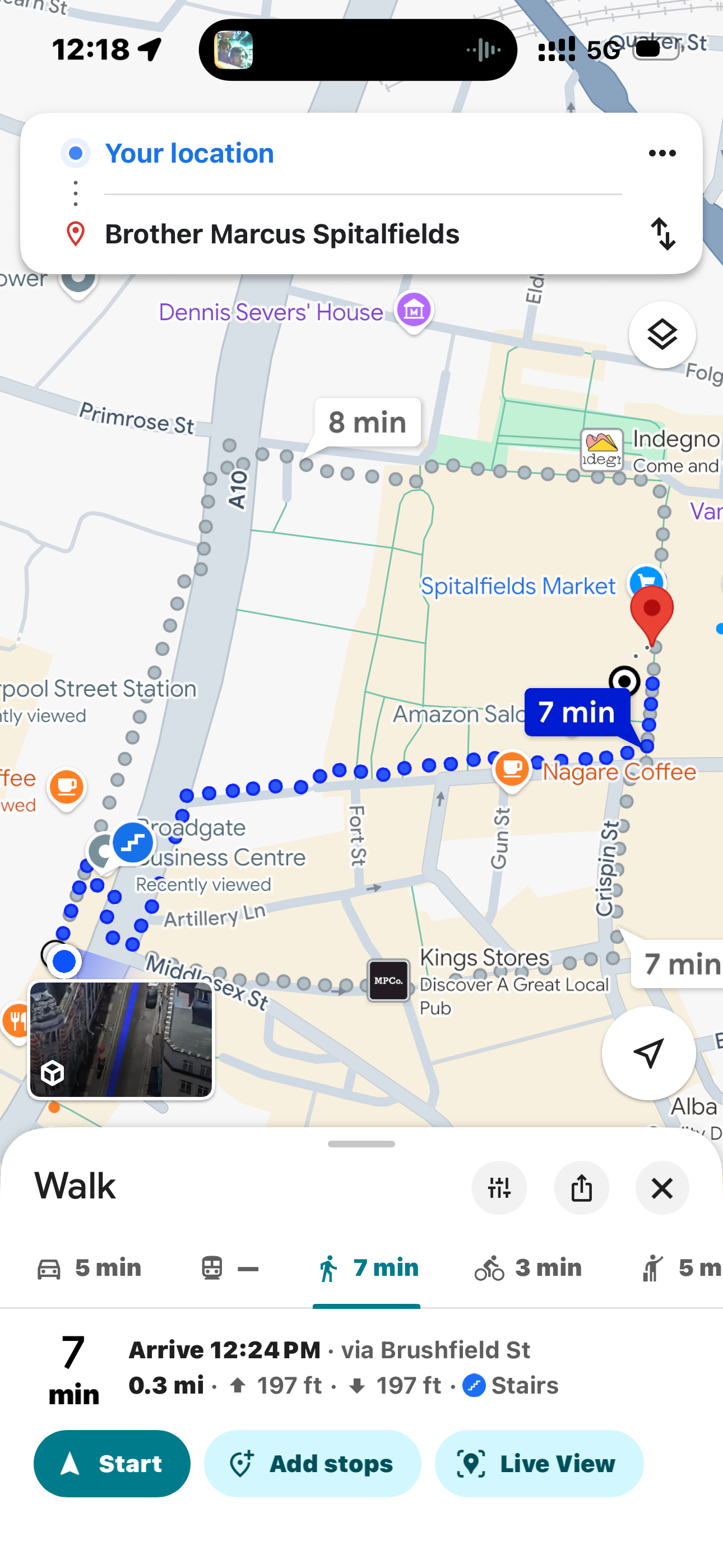723x1568 pixels.
Task: Start walking navigation
Action: tap(112, 1463)
